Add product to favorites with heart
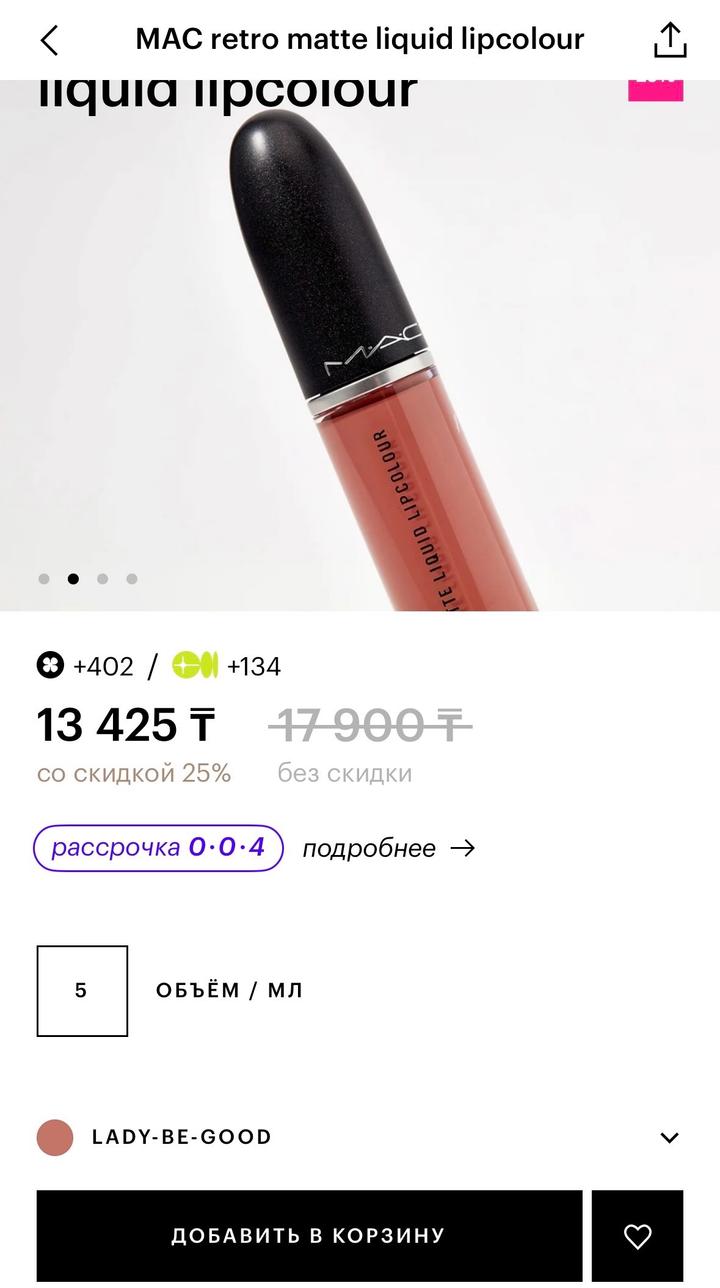Screen dimensions: 720x1288 pos(637,1236)
